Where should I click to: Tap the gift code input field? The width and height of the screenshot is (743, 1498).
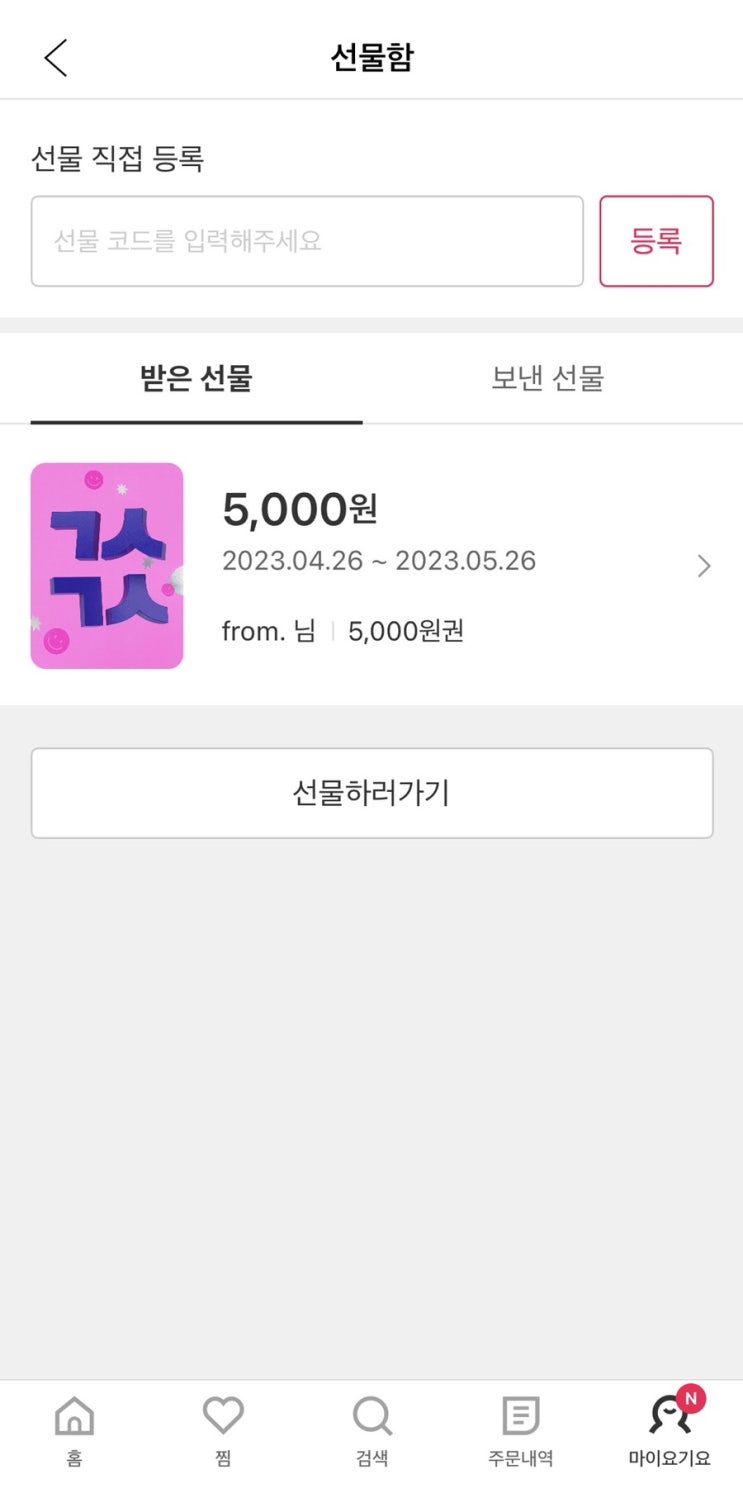point(307,241)
